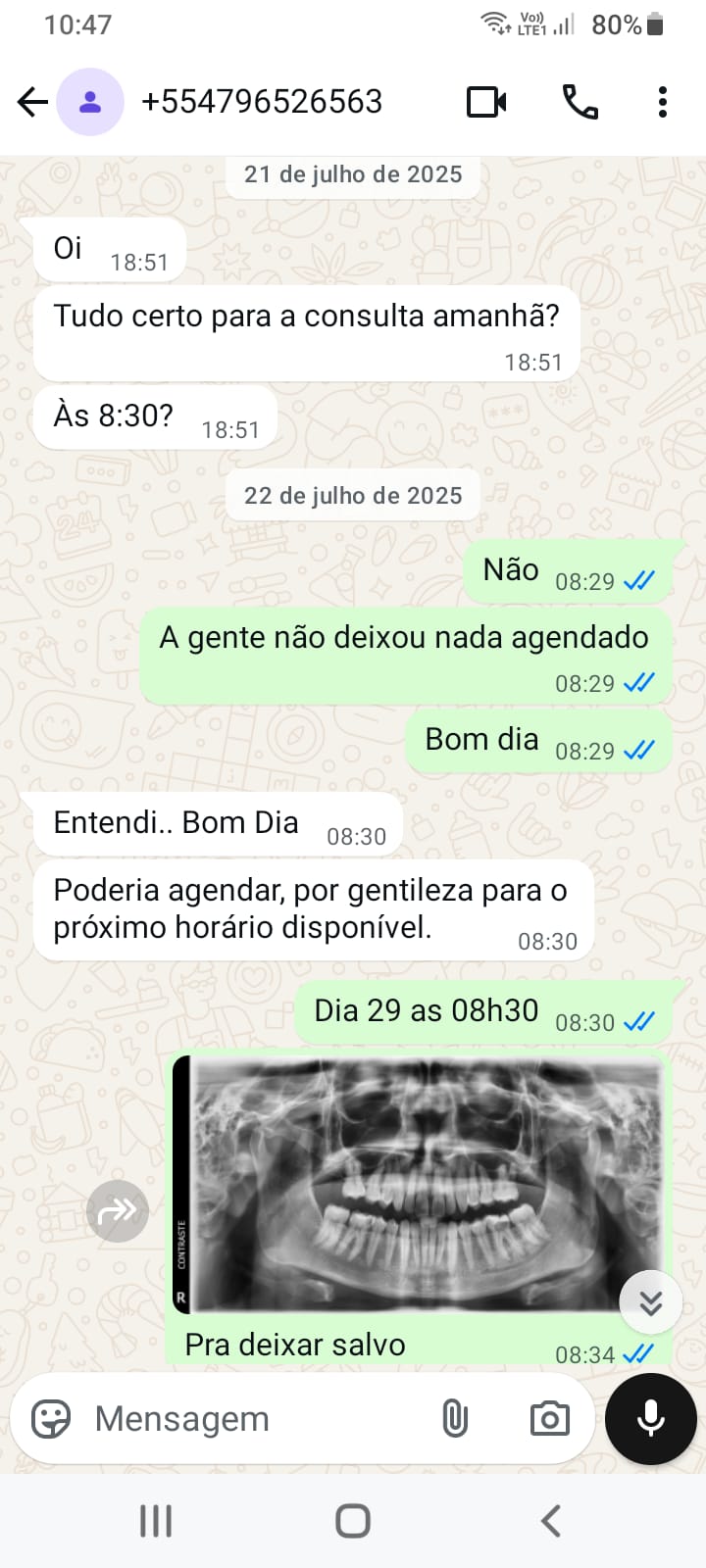Tap the microphone to record audio

coord(651,1419)
